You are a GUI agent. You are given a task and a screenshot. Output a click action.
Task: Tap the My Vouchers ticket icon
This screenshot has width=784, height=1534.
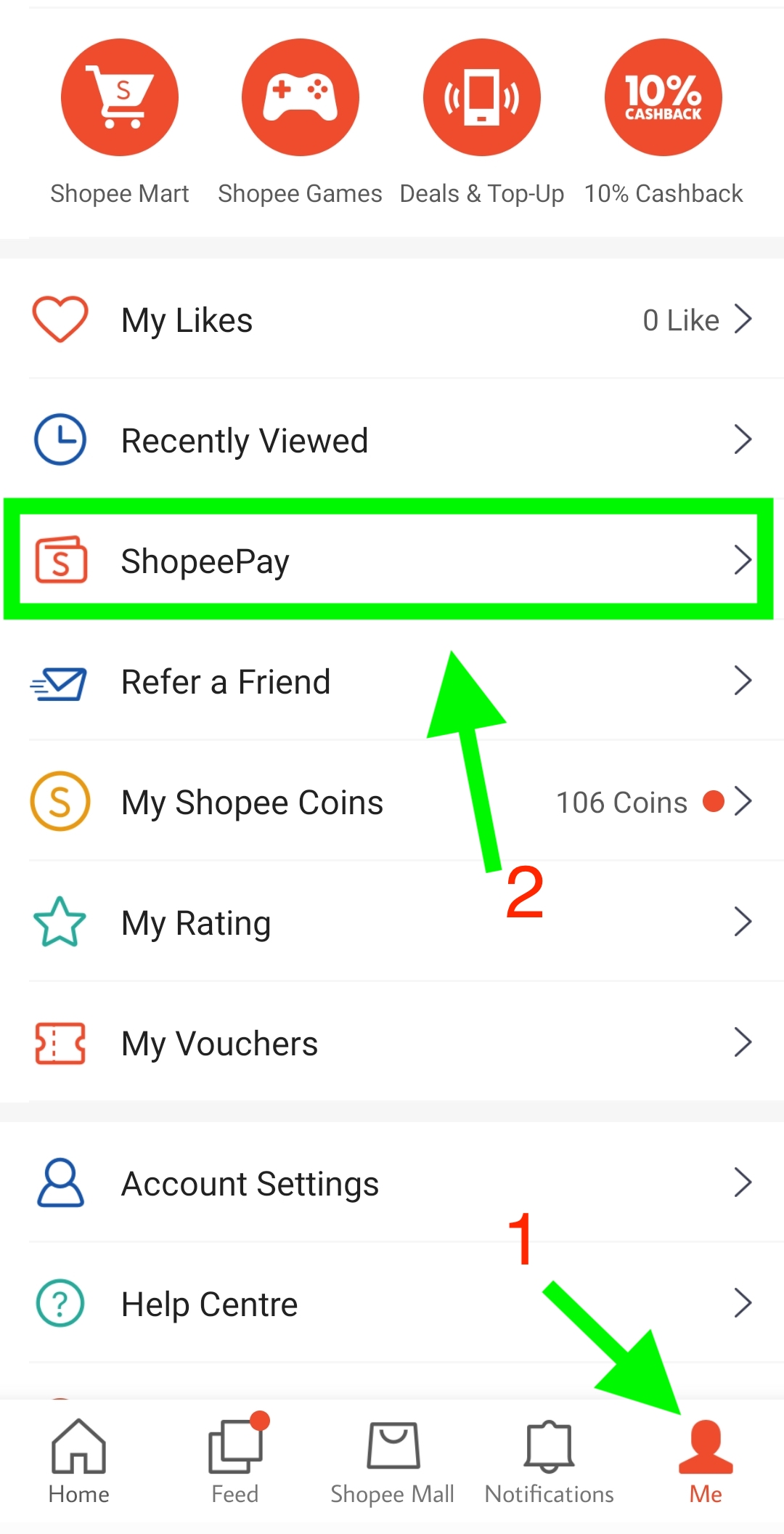61,1042
